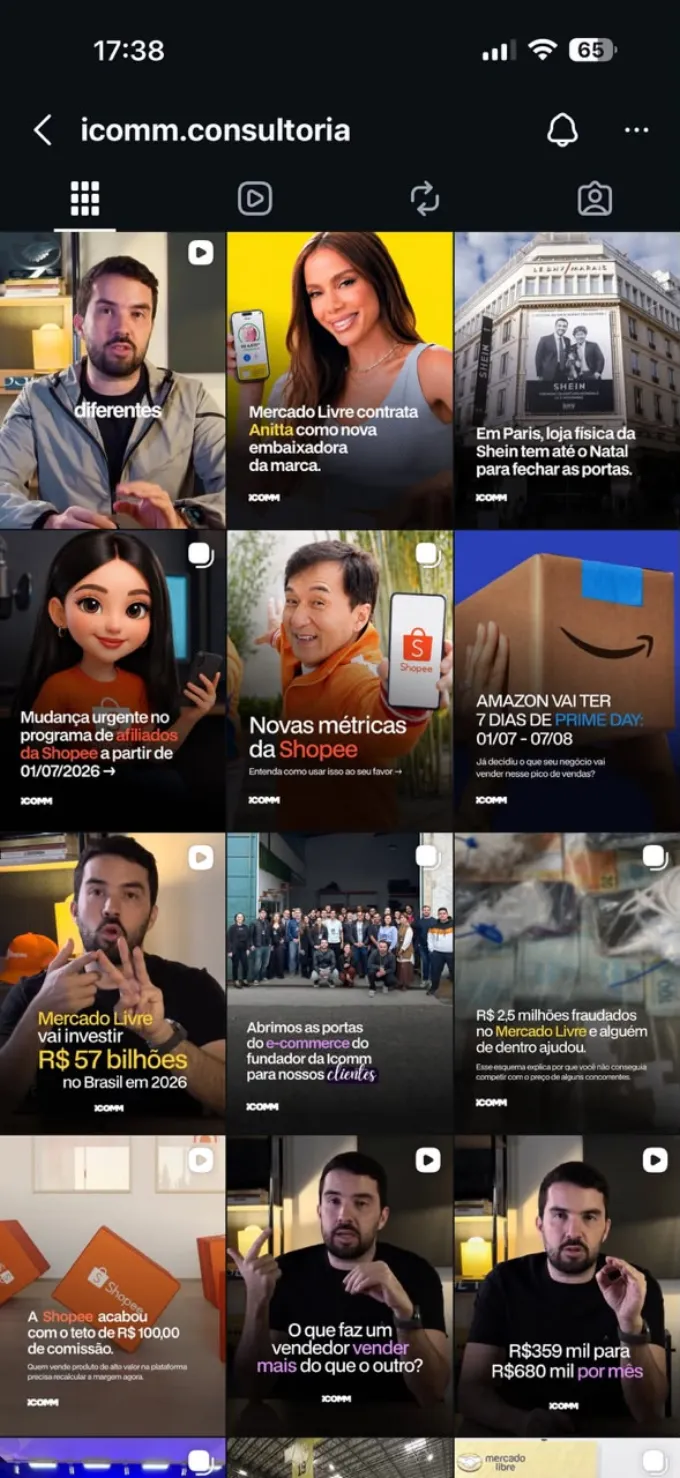Switch to the posts grid tab
The image size is (680, 1478).
point(85,198)
